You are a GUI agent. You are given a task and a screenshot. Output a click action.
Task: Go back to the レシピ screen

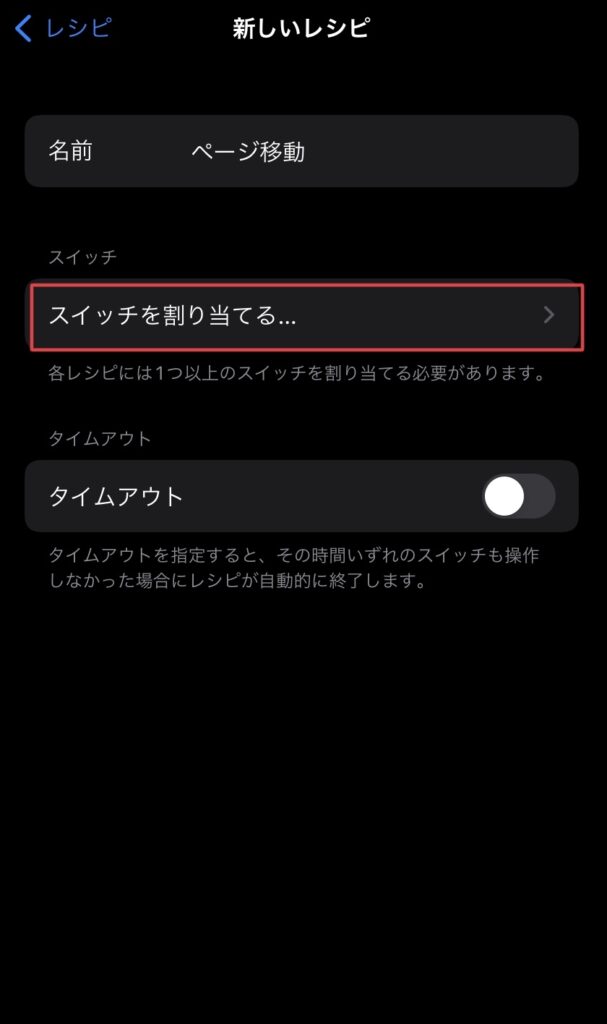63,28
